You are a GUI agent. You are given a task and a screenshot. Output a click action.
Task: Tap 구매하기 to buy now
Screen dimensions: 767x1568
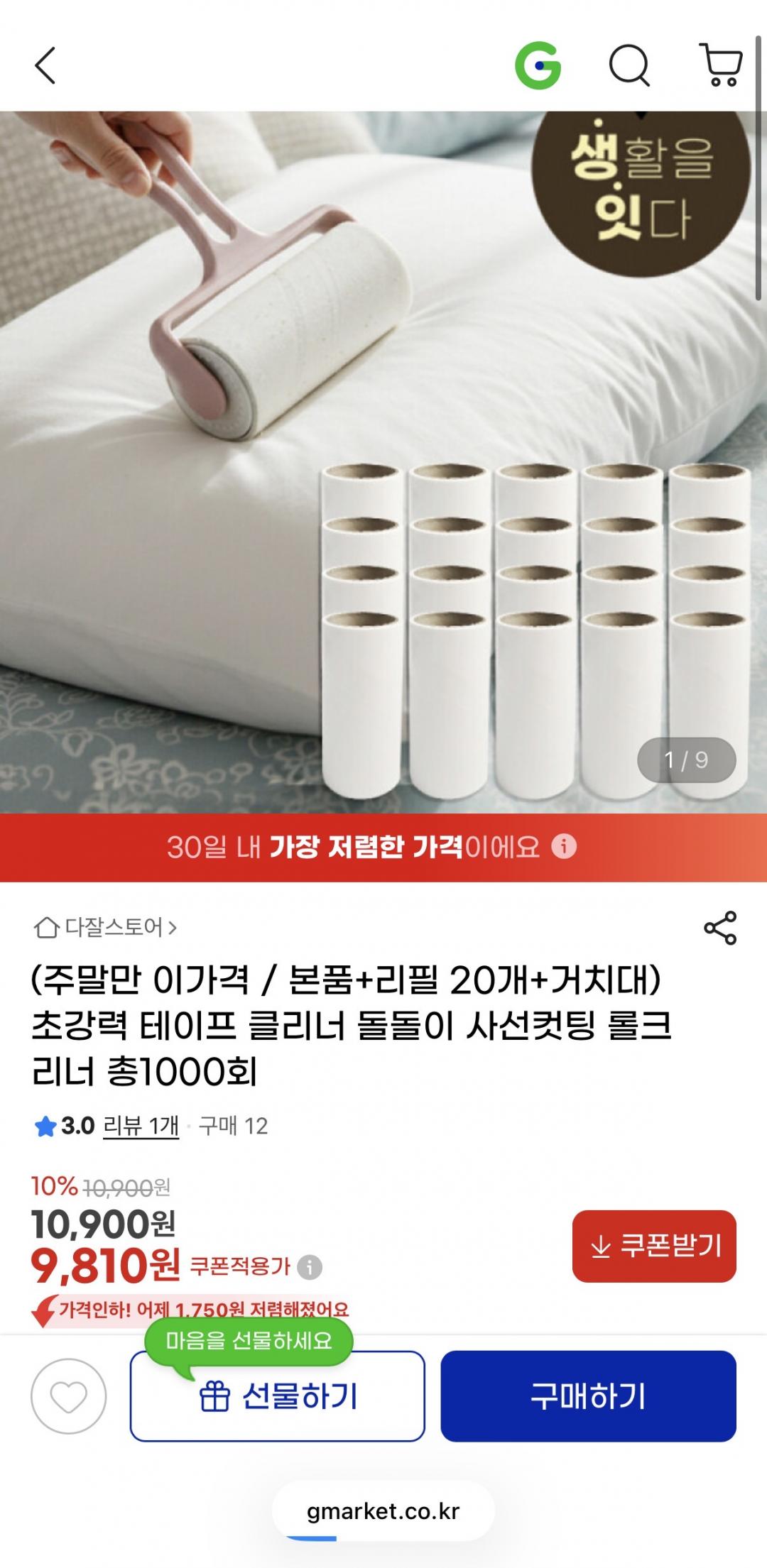click(588, 1396)
